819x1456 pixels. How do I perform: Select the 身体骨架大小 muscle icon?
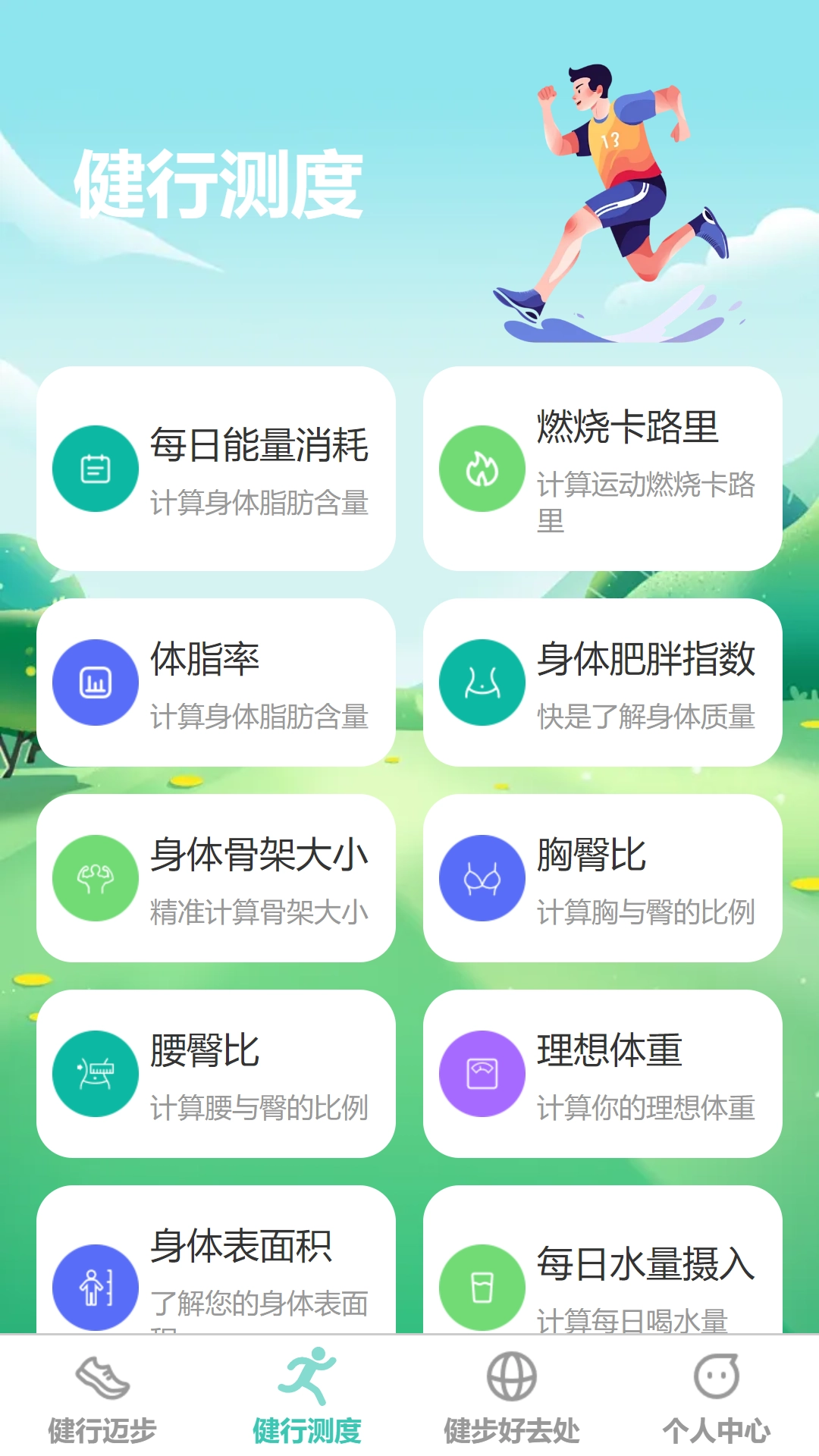pos(94,876)
